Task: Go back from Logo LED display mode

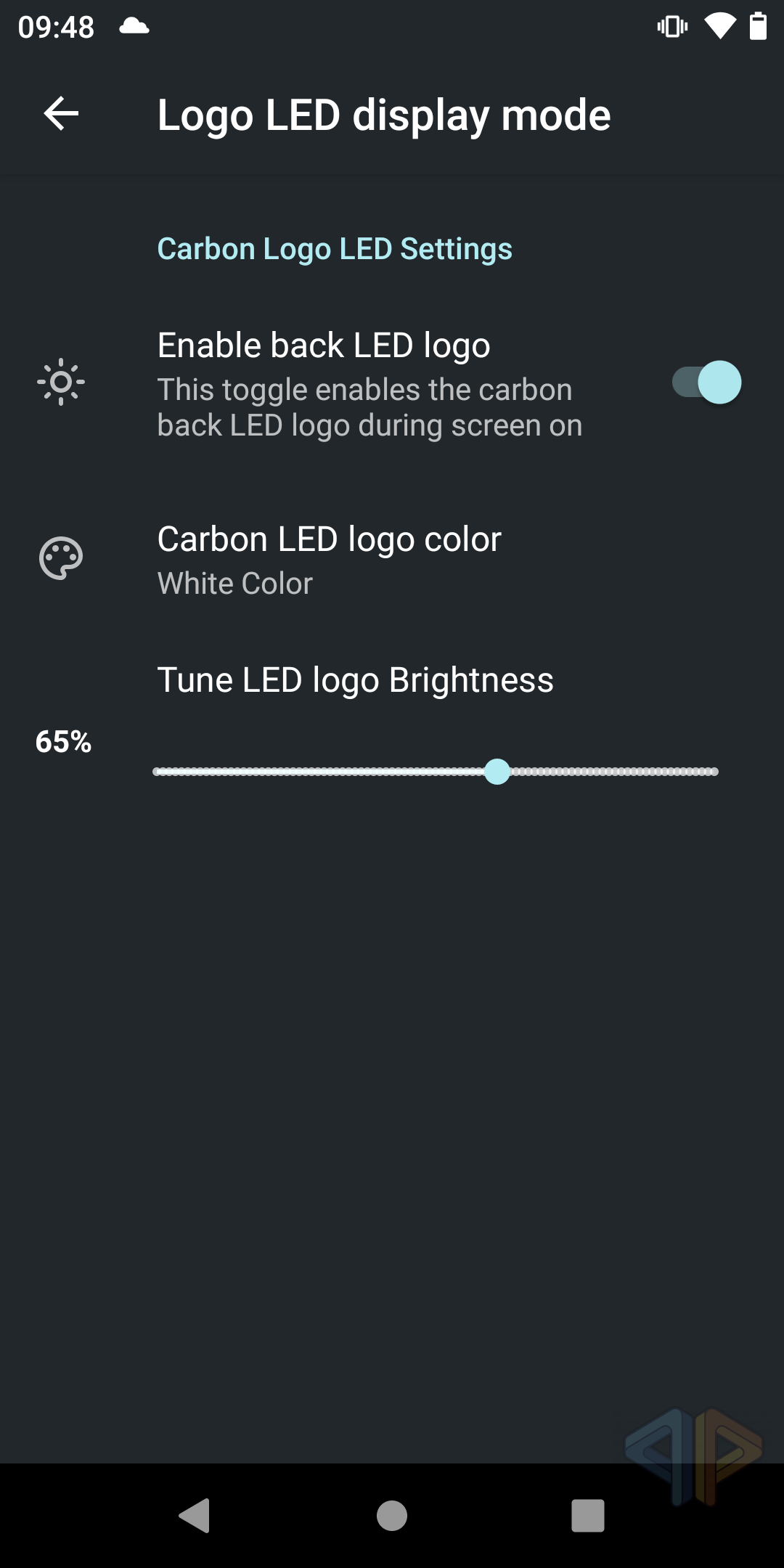Action: pyautogui.click(x=61, y=114)
